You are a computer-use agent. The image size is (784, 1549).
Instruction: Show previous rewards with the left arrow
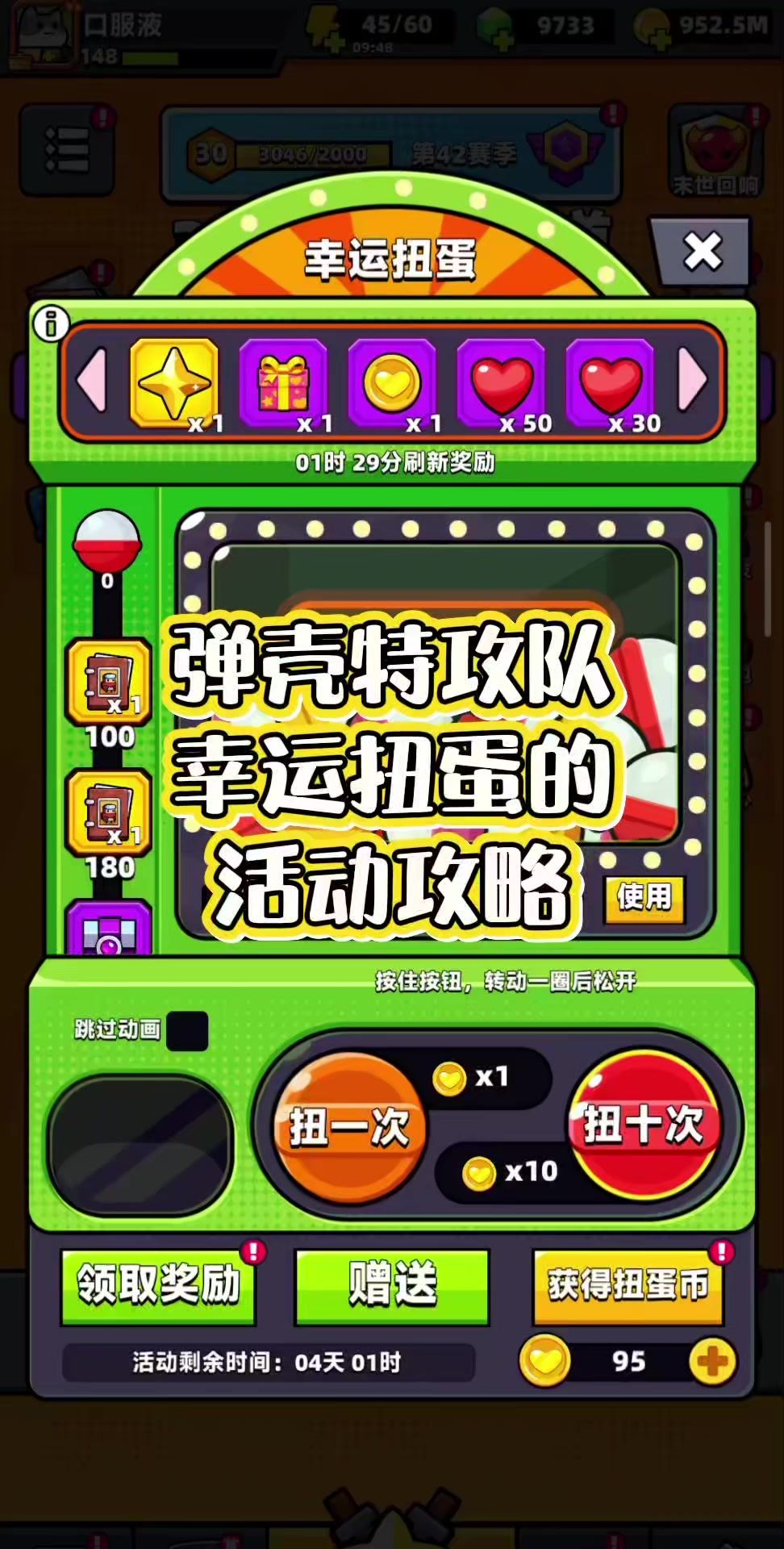92,381
